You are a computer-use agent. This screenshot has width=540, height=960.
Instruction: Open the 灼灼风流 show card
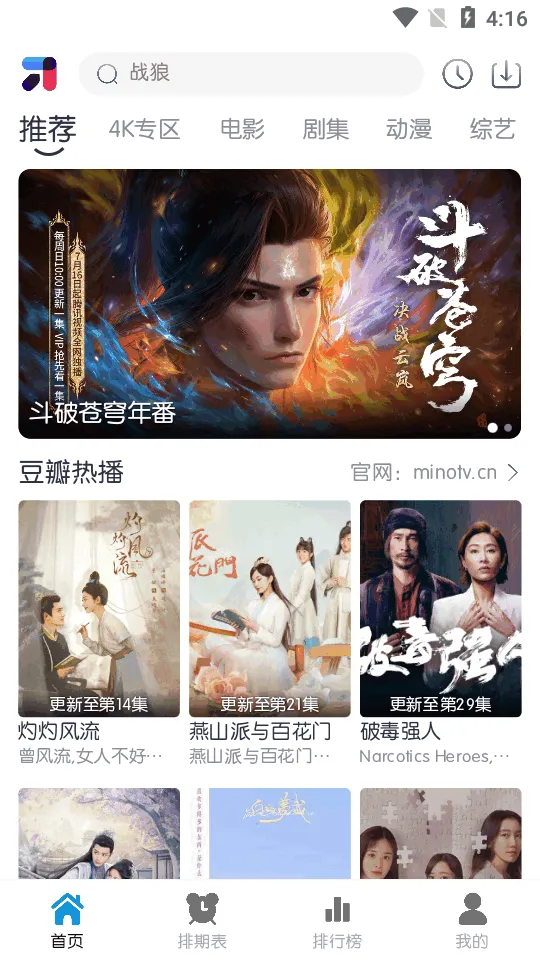coord(99,633)
